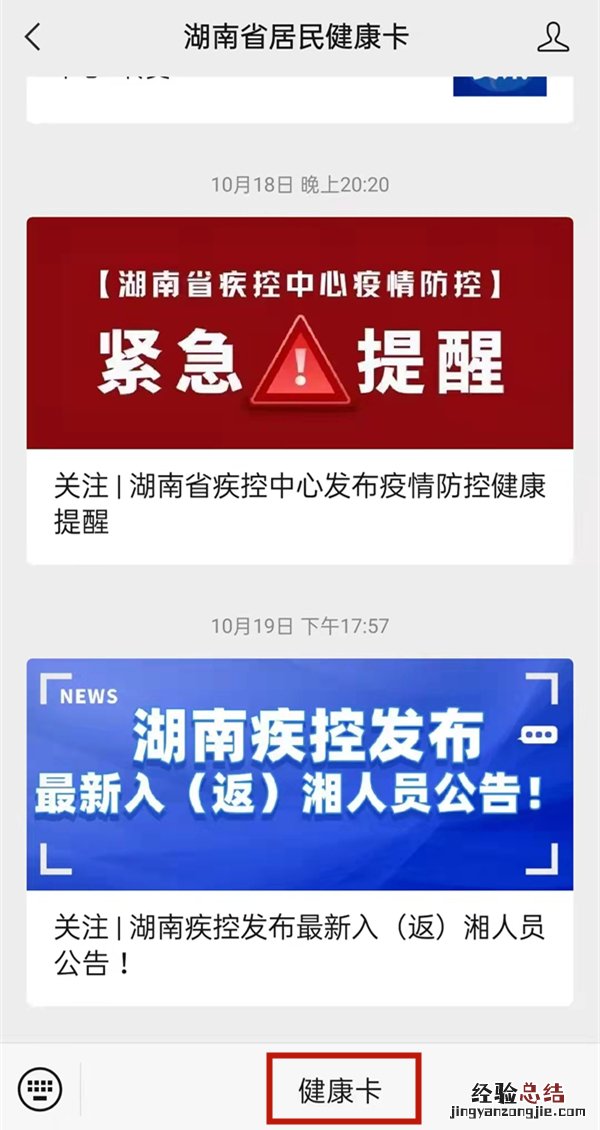This screenshot has width=600, height=1130.
Task: Go back from 湖南省居民健康卡 chat
Action: click(x=33, y=38)
